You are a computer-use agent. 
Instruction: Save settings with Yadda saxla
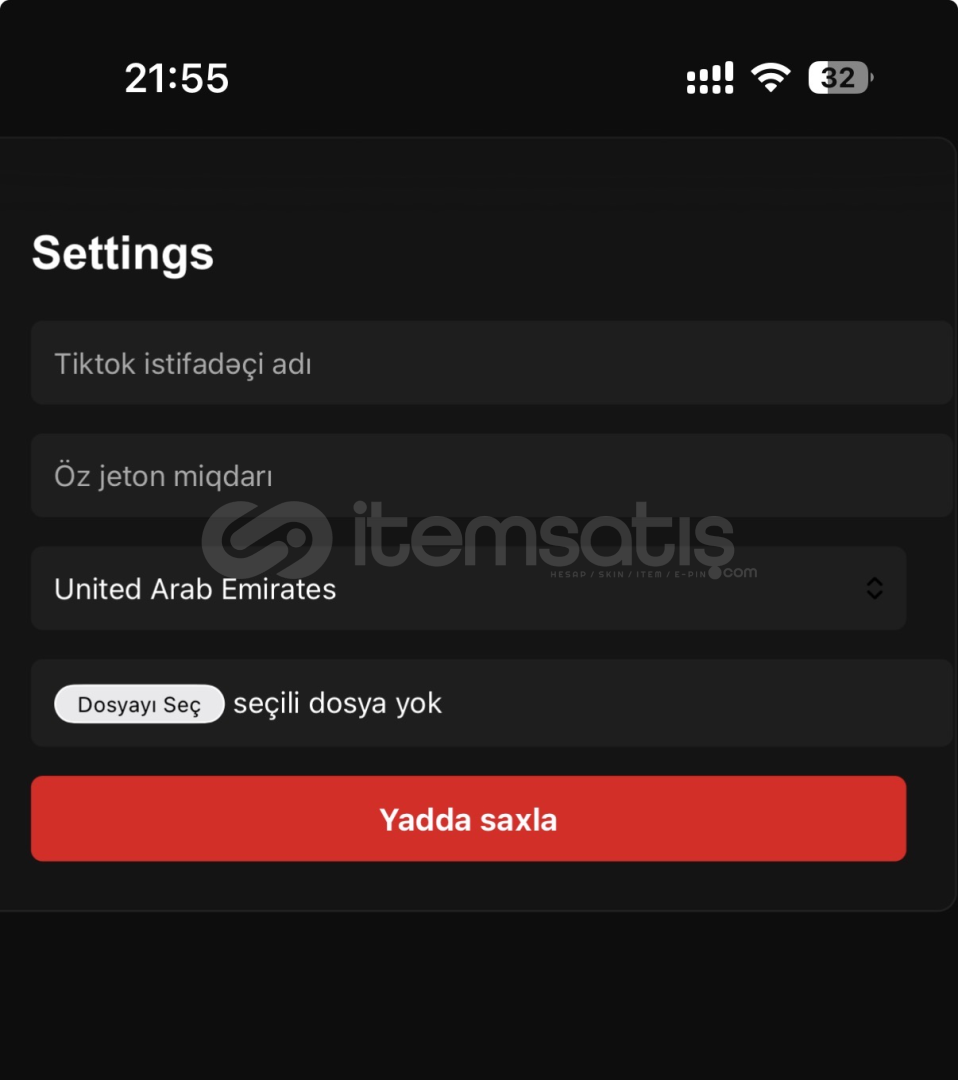tap(468, 819)
